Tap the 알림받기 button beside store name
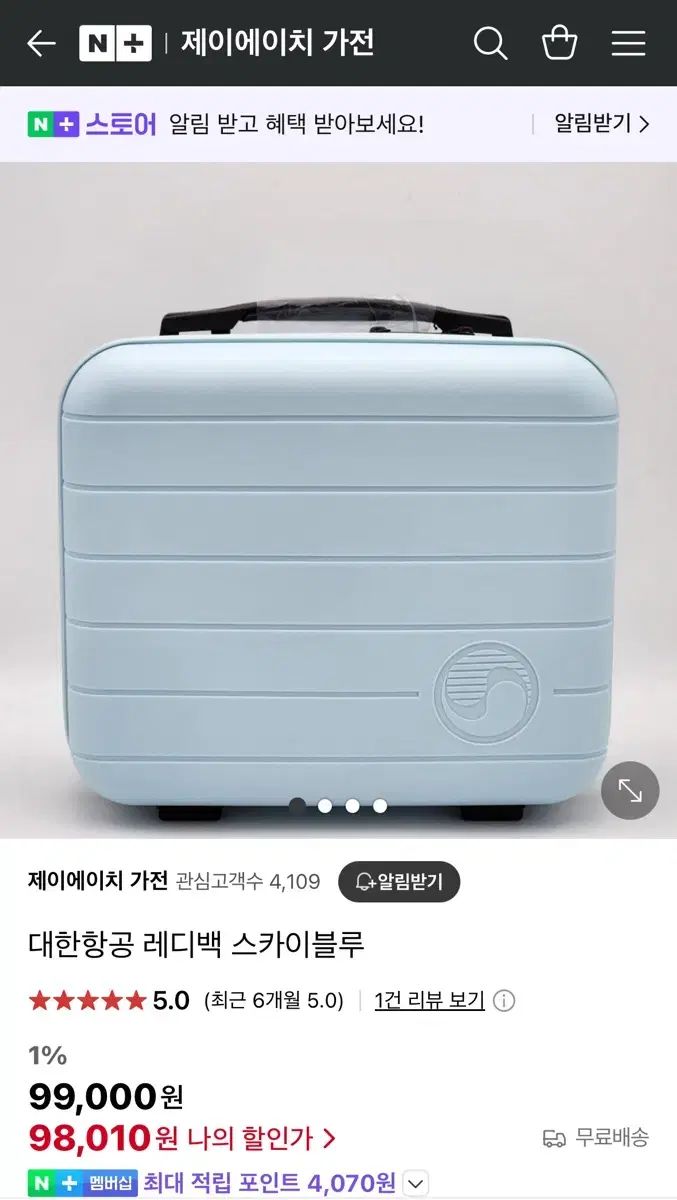The image size is (677, 1200). [399, 881]
